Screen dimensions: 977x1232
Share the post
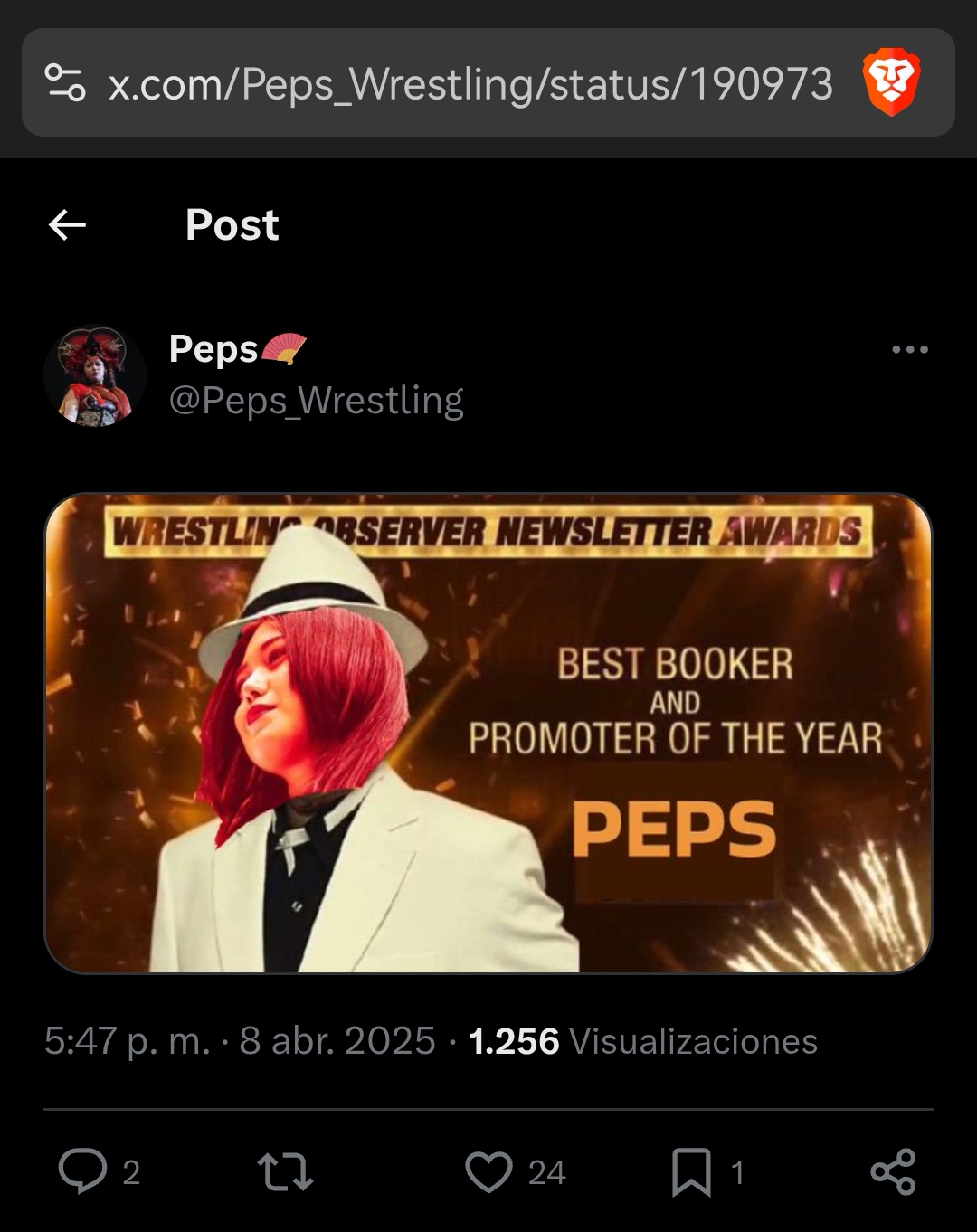(893, 1171)
